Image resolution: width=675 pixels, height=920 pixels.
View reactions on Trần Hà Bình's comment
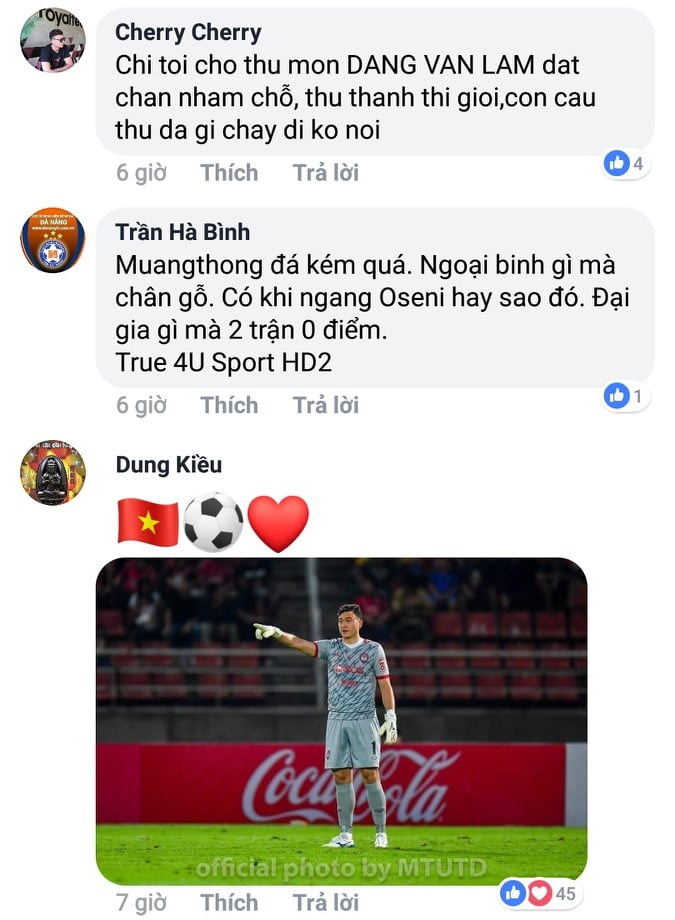pos(626,396)
